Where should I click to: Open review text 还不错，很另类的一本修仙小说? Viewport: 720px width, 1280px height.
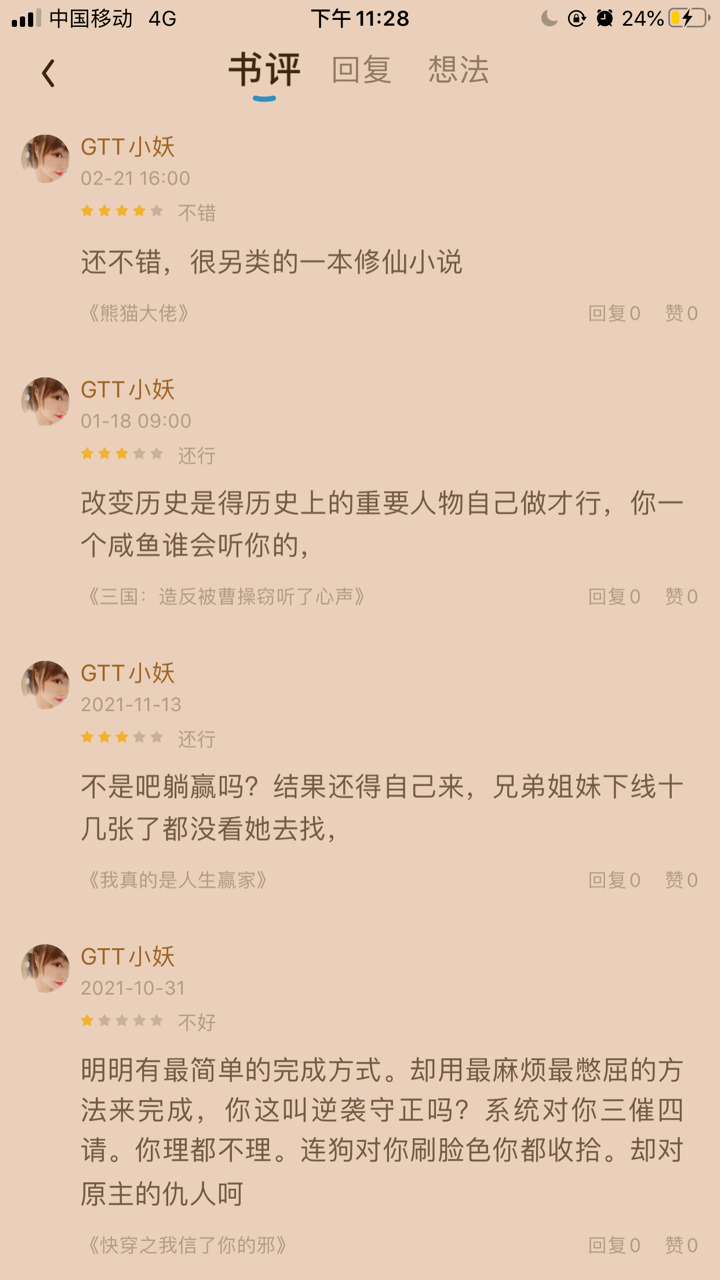click(x=271, y=263)
